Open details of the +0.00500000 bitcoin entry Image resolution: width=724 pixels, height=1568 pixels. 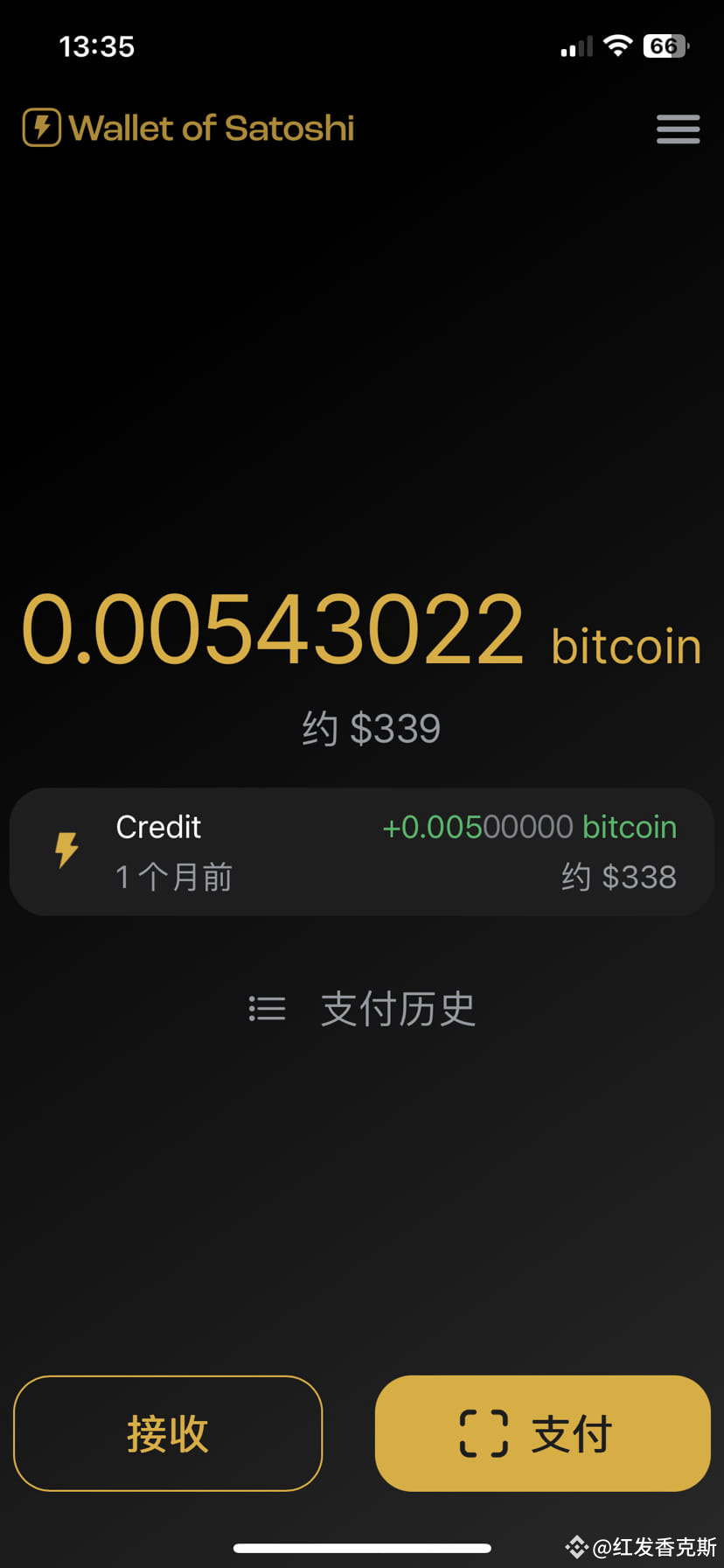coord(529,826)
